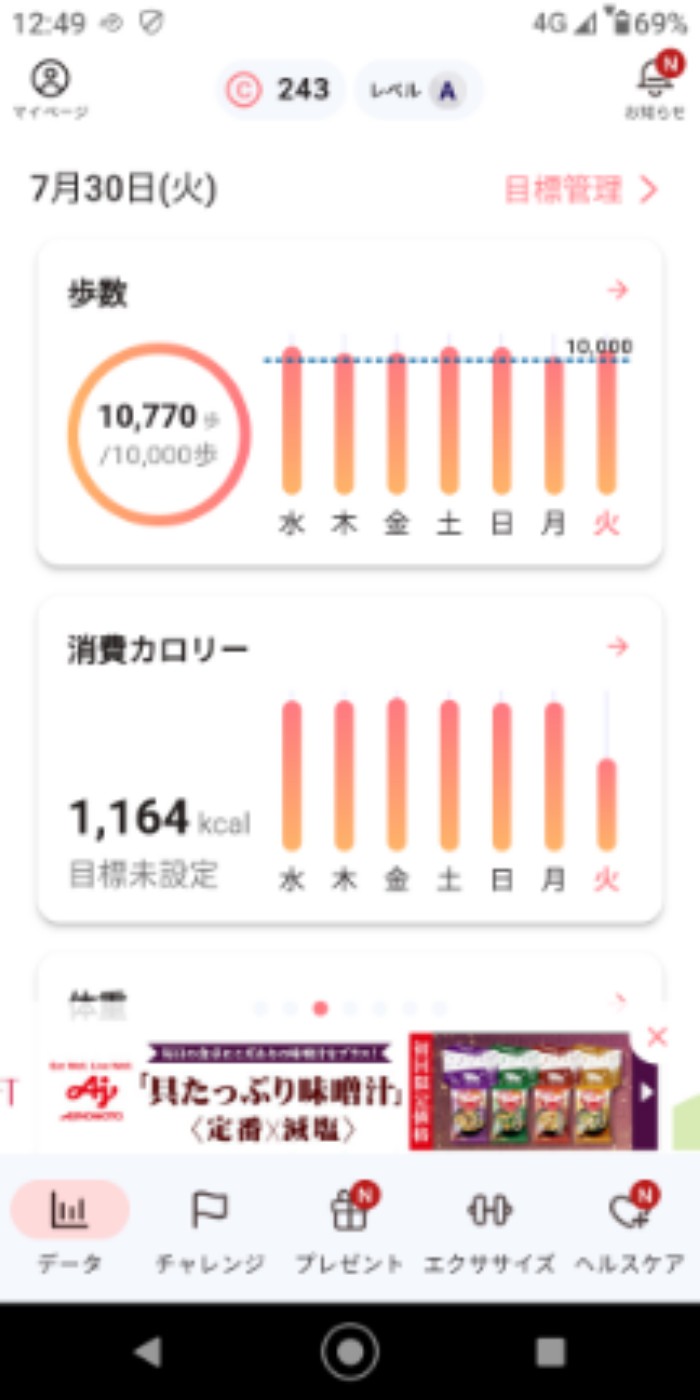Go back with system back button
The height and width of the screenshot is (1400, 700).
(x=148, y=1352)
